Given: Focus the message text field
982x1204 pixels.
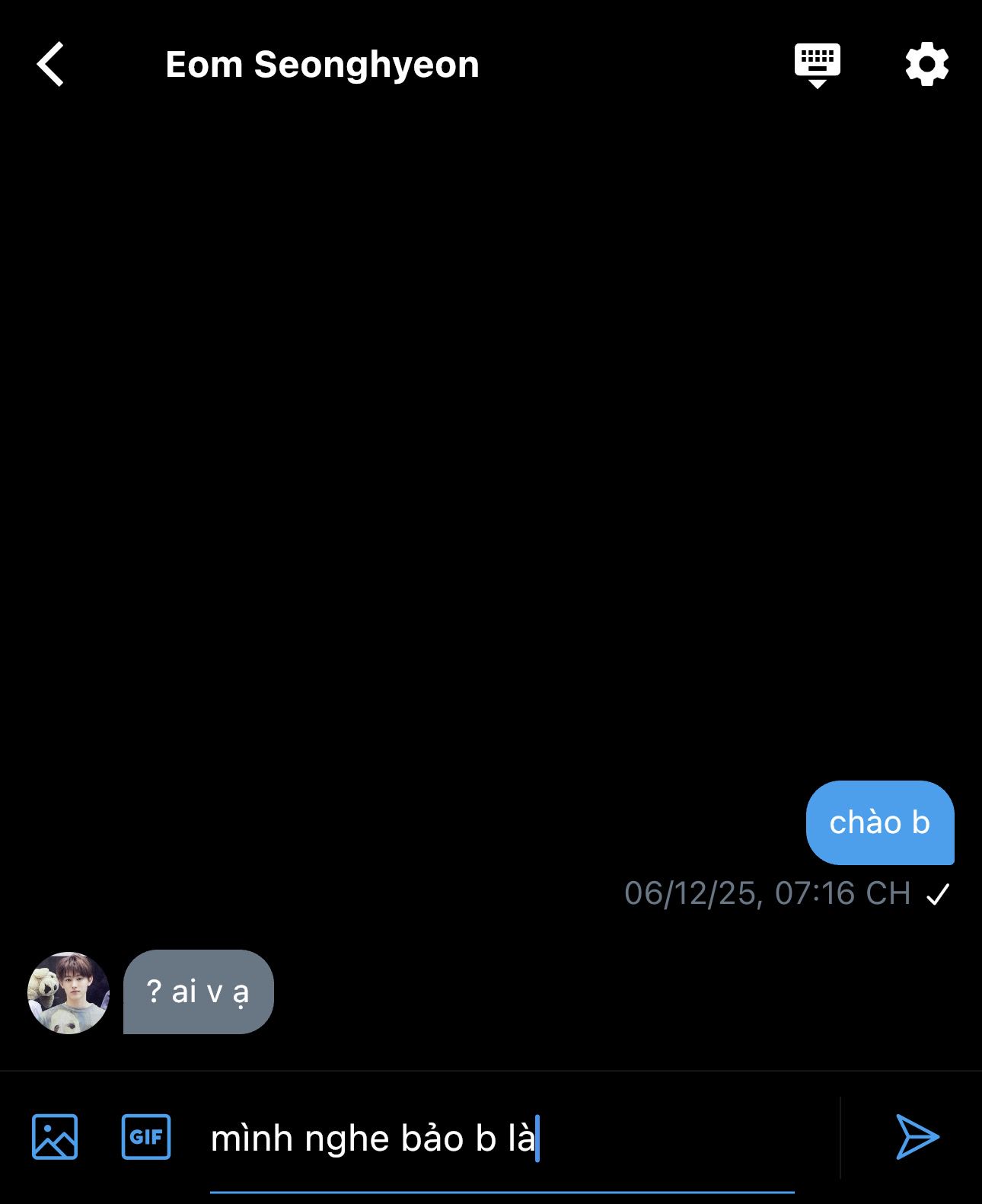Looking at the screenshot, I should point(502,1139).
